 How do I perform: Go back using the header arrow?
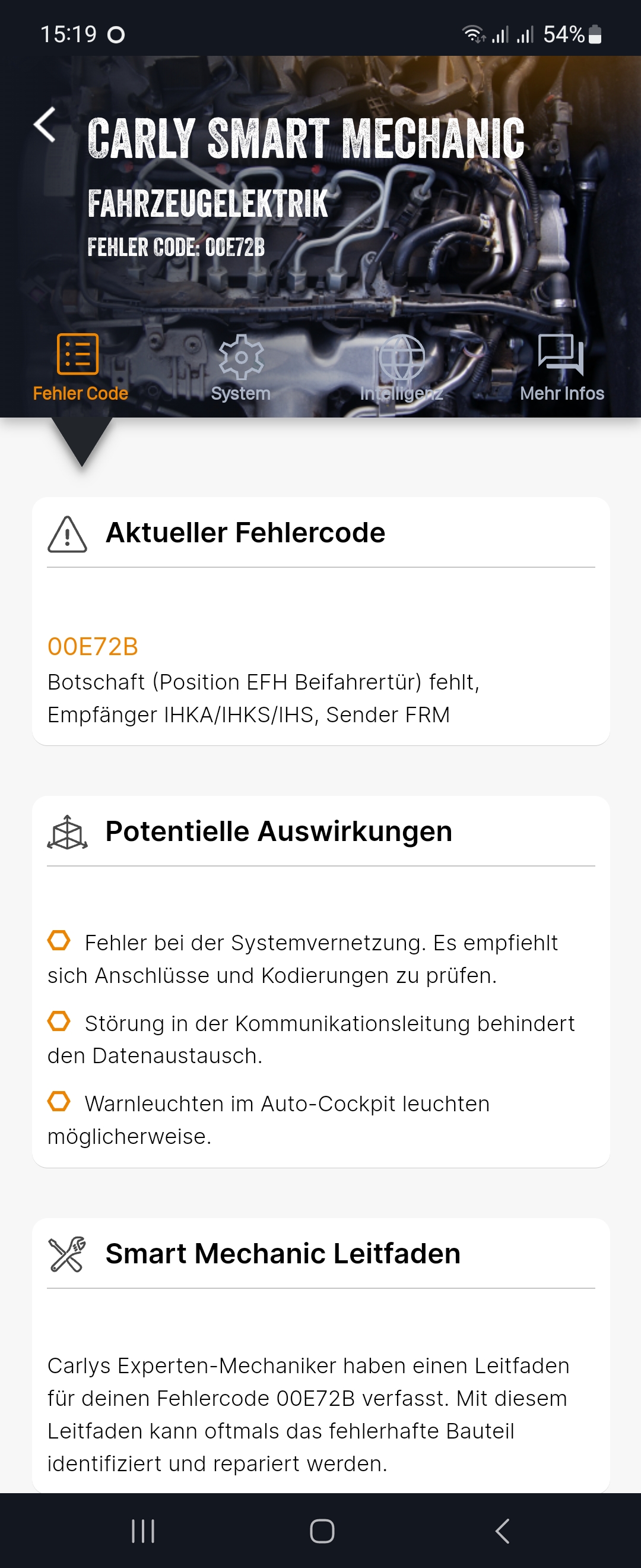tap(45, 125)
